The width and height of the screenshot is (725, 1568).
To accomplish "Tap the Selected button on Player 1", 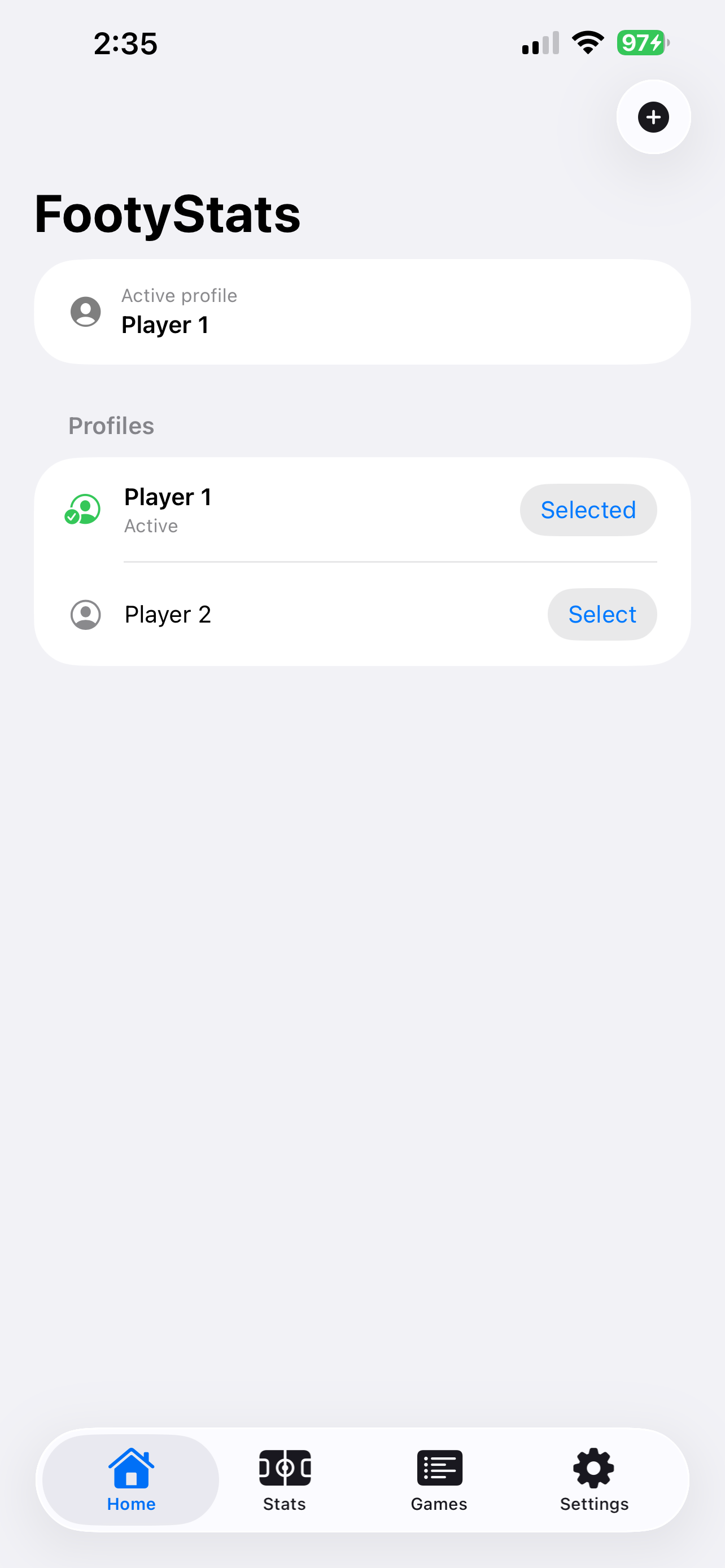I will (x=588, y=510).
